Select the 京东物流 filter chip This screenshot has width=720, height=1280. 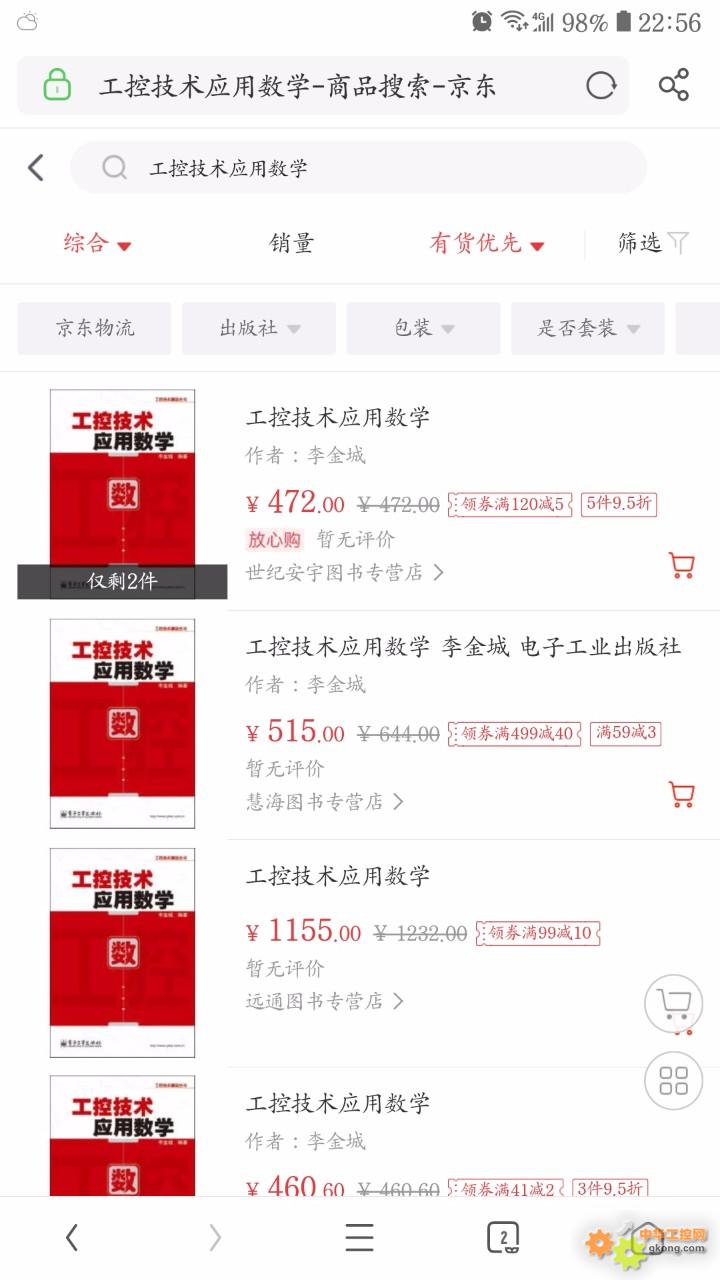click(x=95, y=328)
